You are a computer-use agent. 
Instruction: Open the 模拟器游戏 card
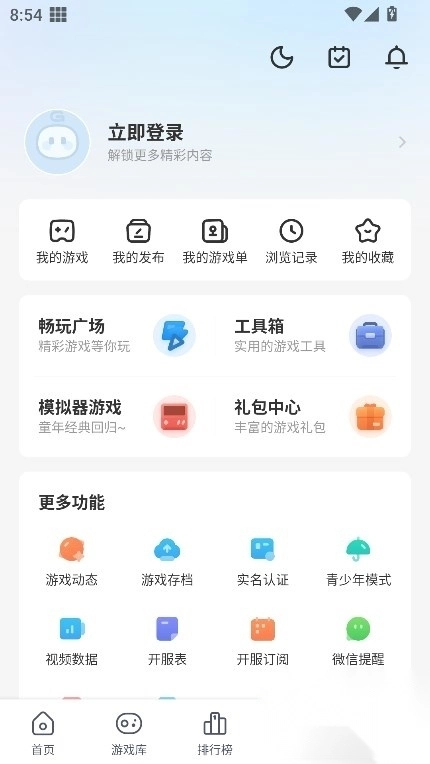point(117,417)
